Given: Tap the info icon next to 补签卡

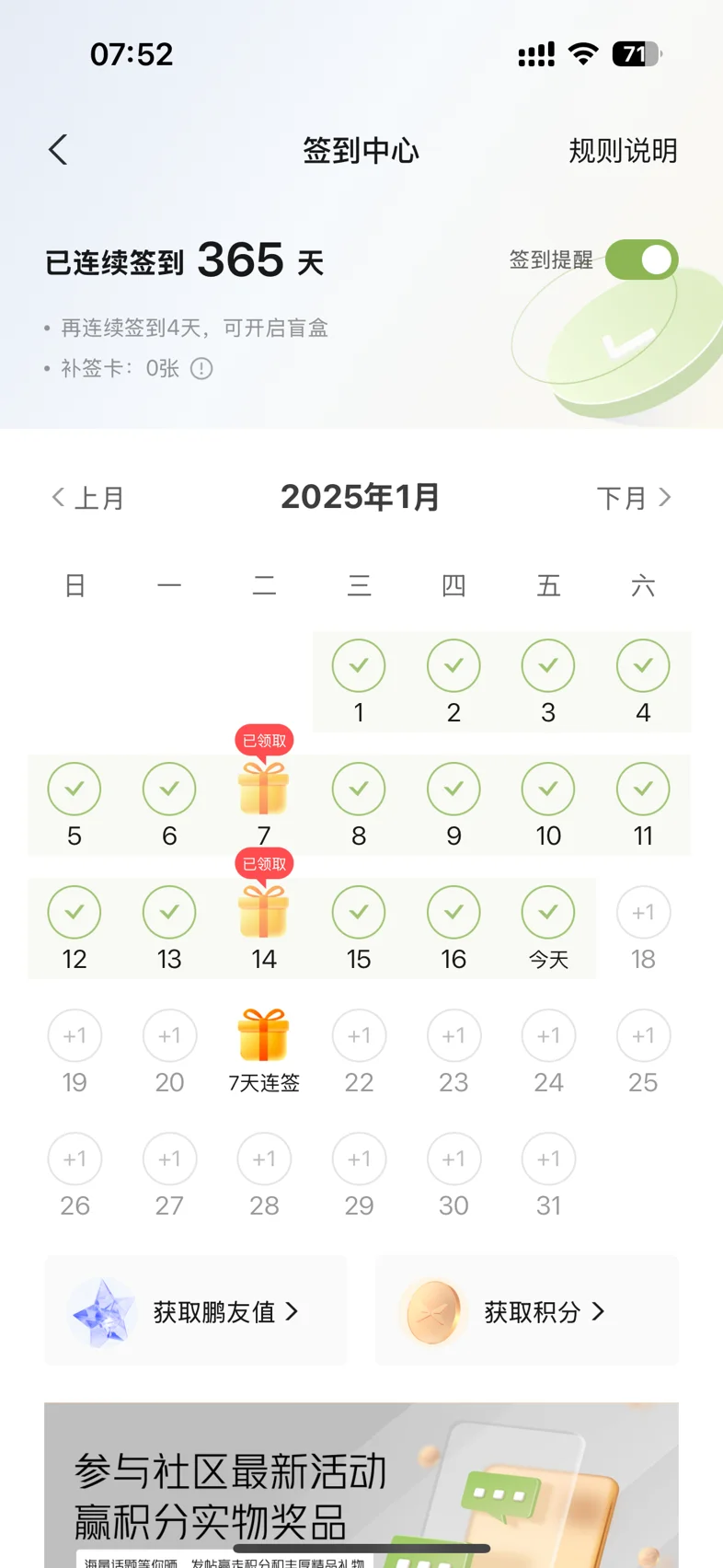Looking at the screenshot, I should point(201,369).
